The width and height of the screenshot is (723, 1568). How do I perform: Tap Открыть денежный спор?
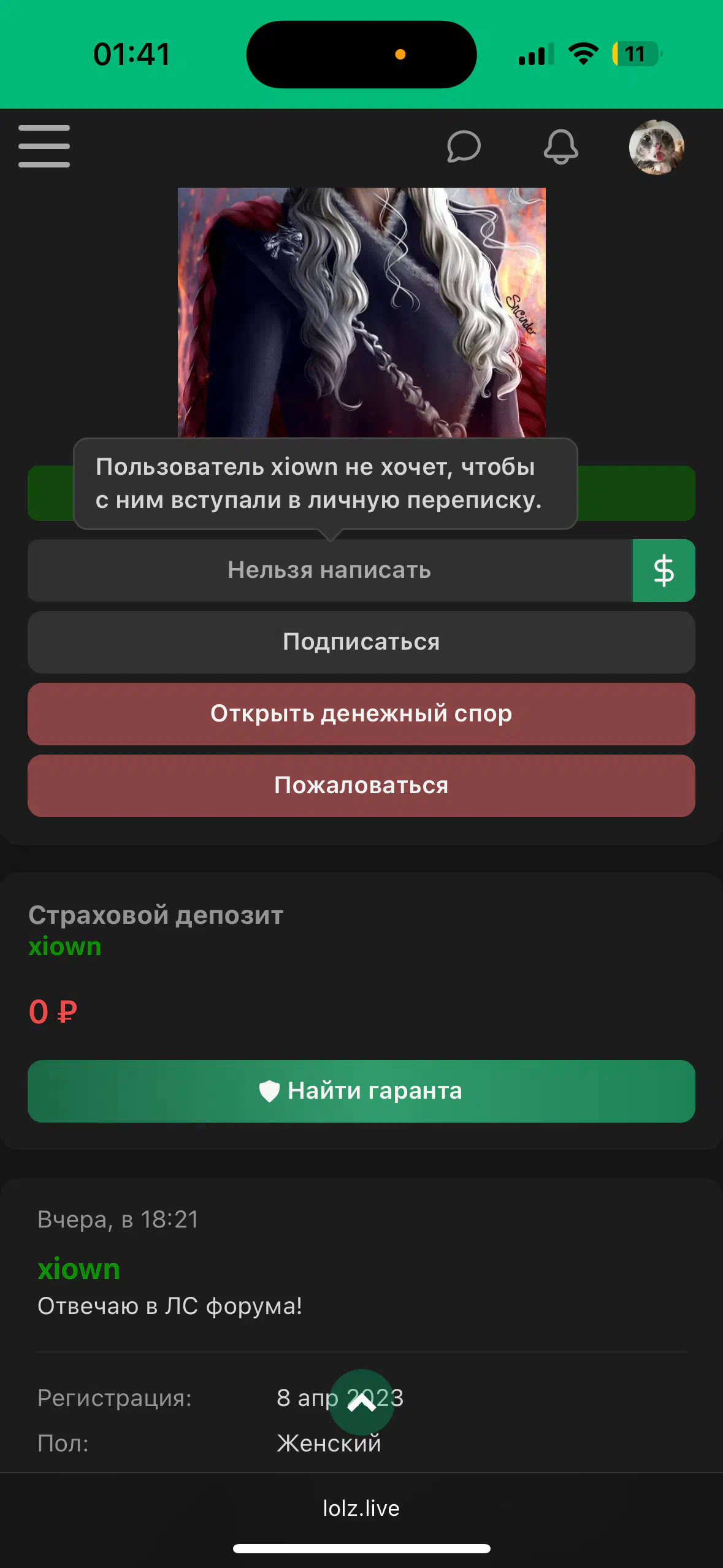[361, 714]
